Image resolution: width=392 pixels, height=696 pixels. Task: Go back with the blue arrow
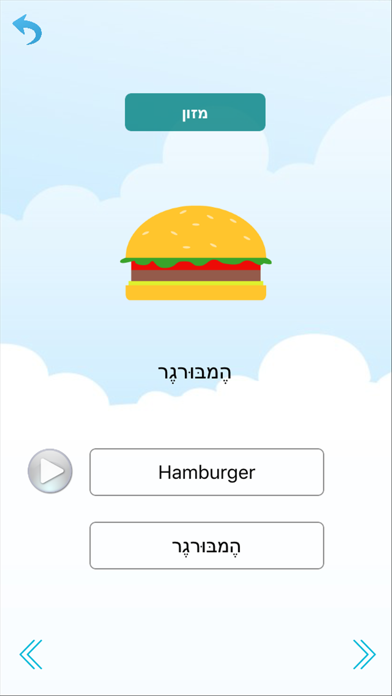point(28,29)
